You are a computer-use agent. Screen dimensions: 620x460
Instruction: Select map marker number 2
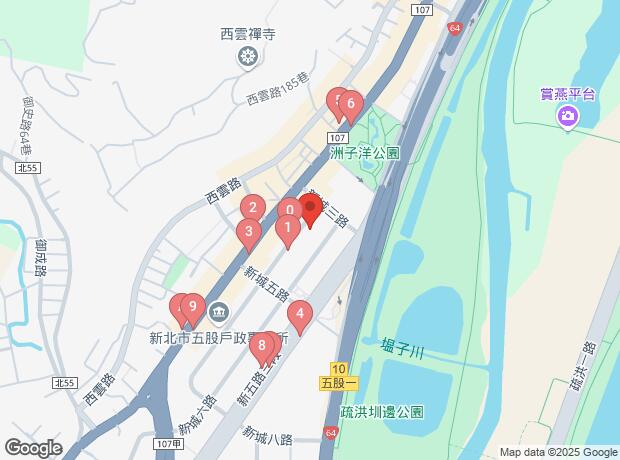[x=253, y=209]
